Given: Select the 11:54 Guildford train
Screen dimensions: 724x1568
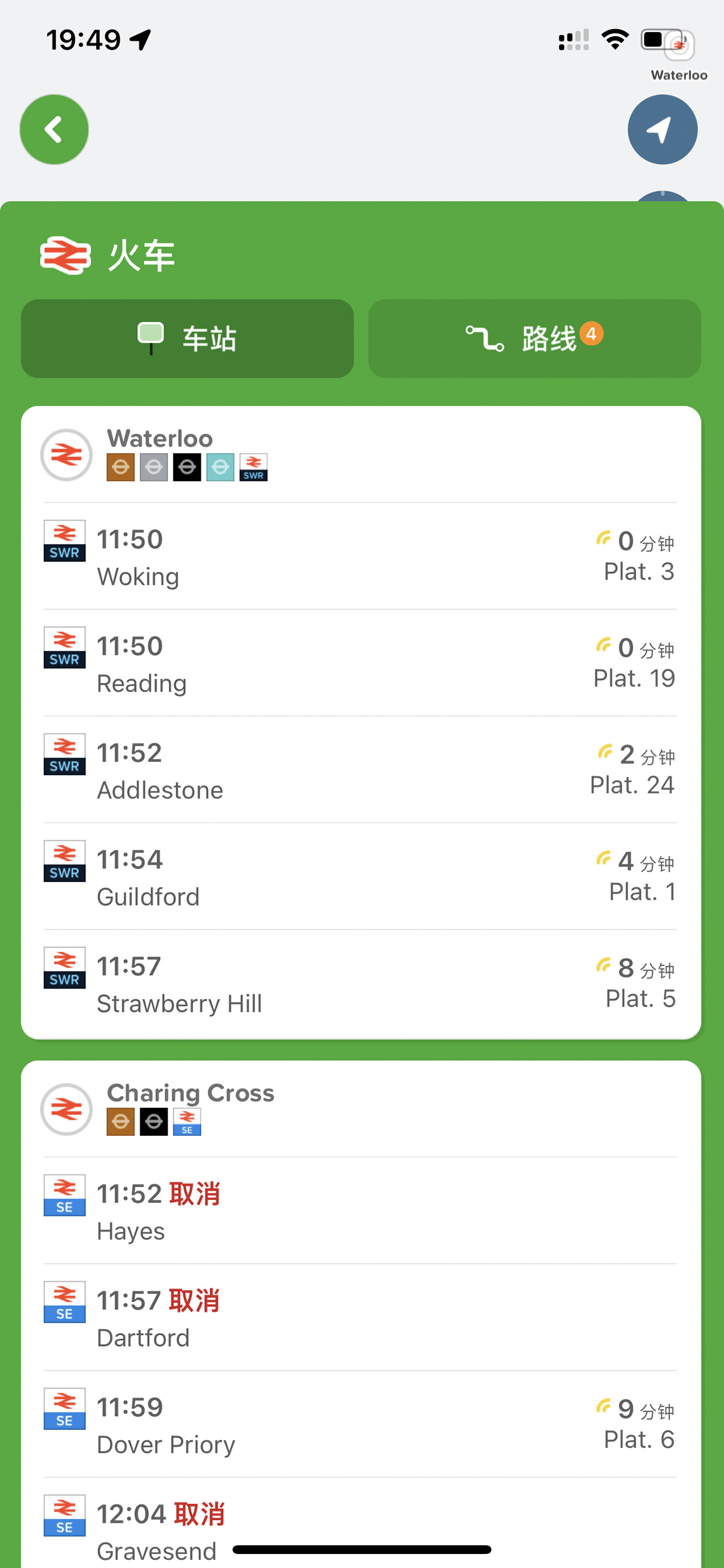Looking at the screenshot, I should (361, 876).
